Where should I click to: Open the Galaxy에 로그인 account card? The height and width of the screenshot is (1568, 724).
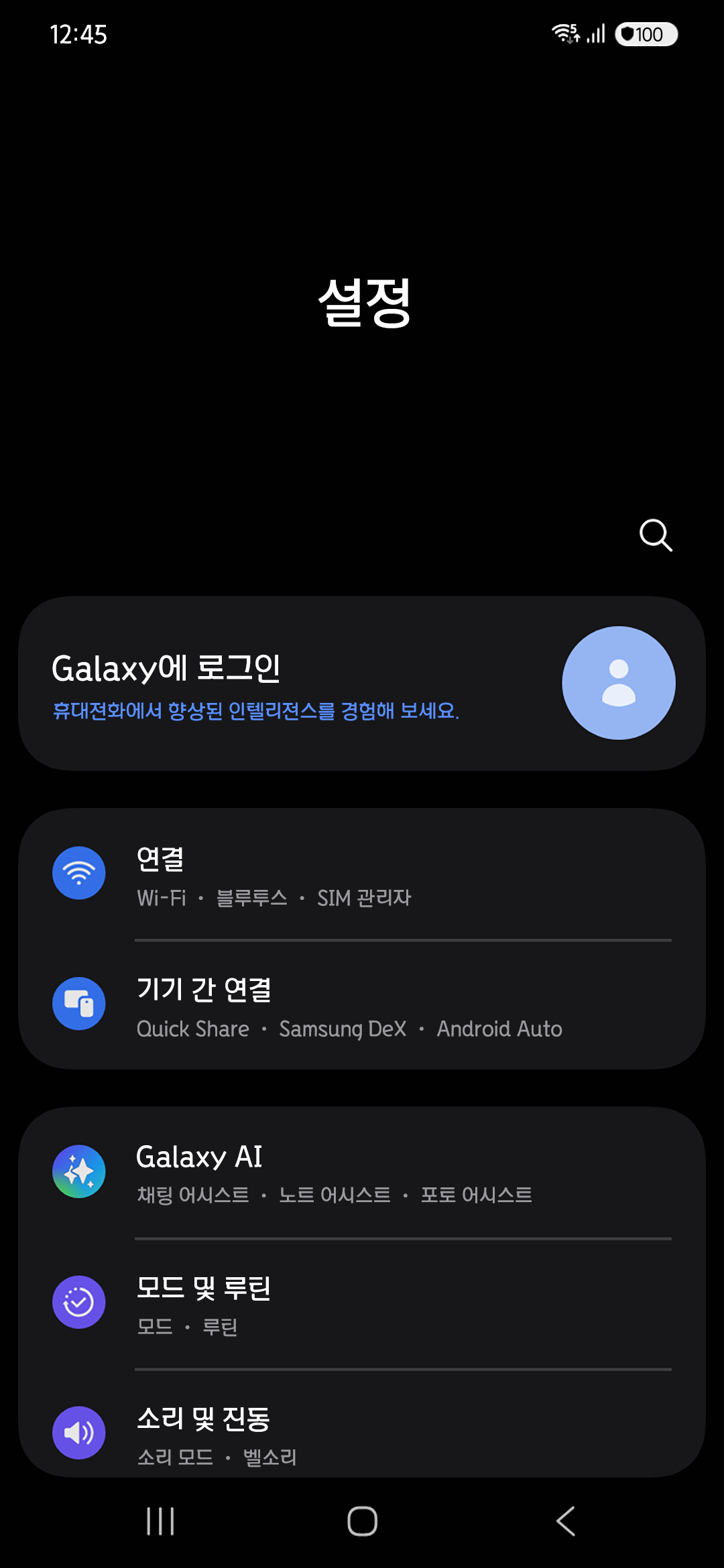(362, 683)
